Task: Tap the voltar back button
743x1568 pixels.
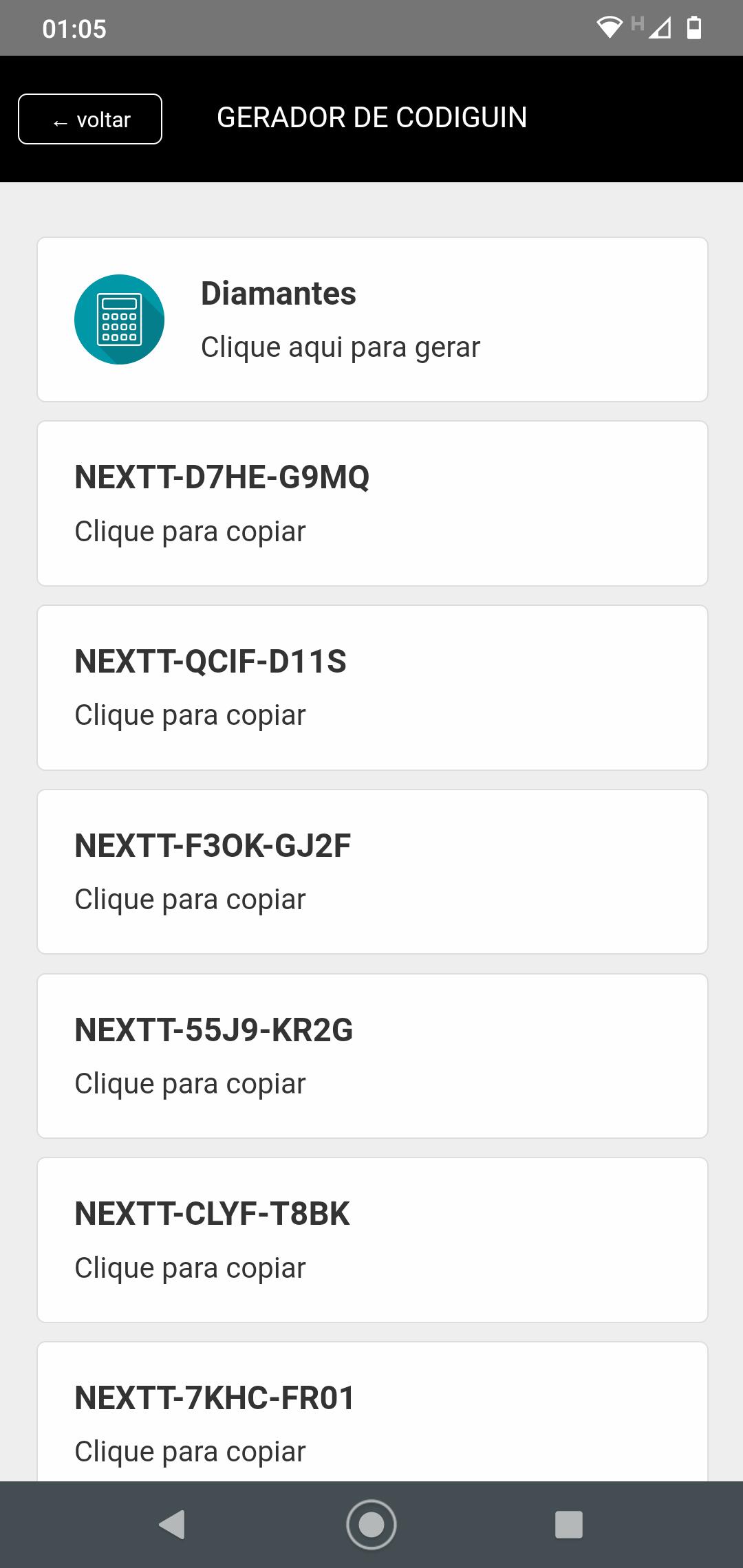Action: click(x=90, y=119)
